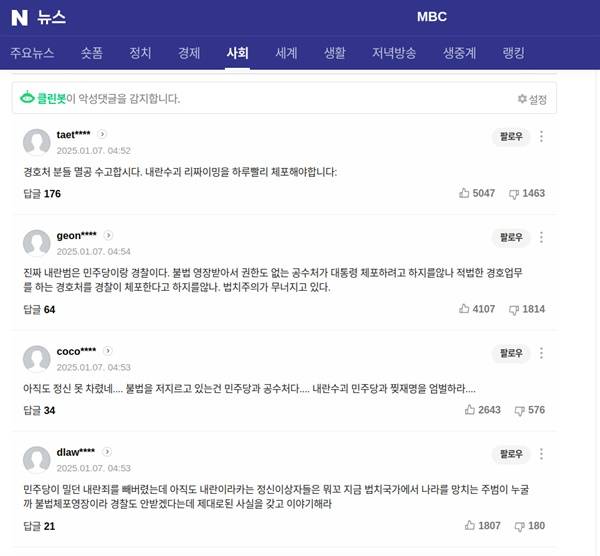Follow user coco****
This screenshot has width=600, height=556.
[x=510, y=353]
